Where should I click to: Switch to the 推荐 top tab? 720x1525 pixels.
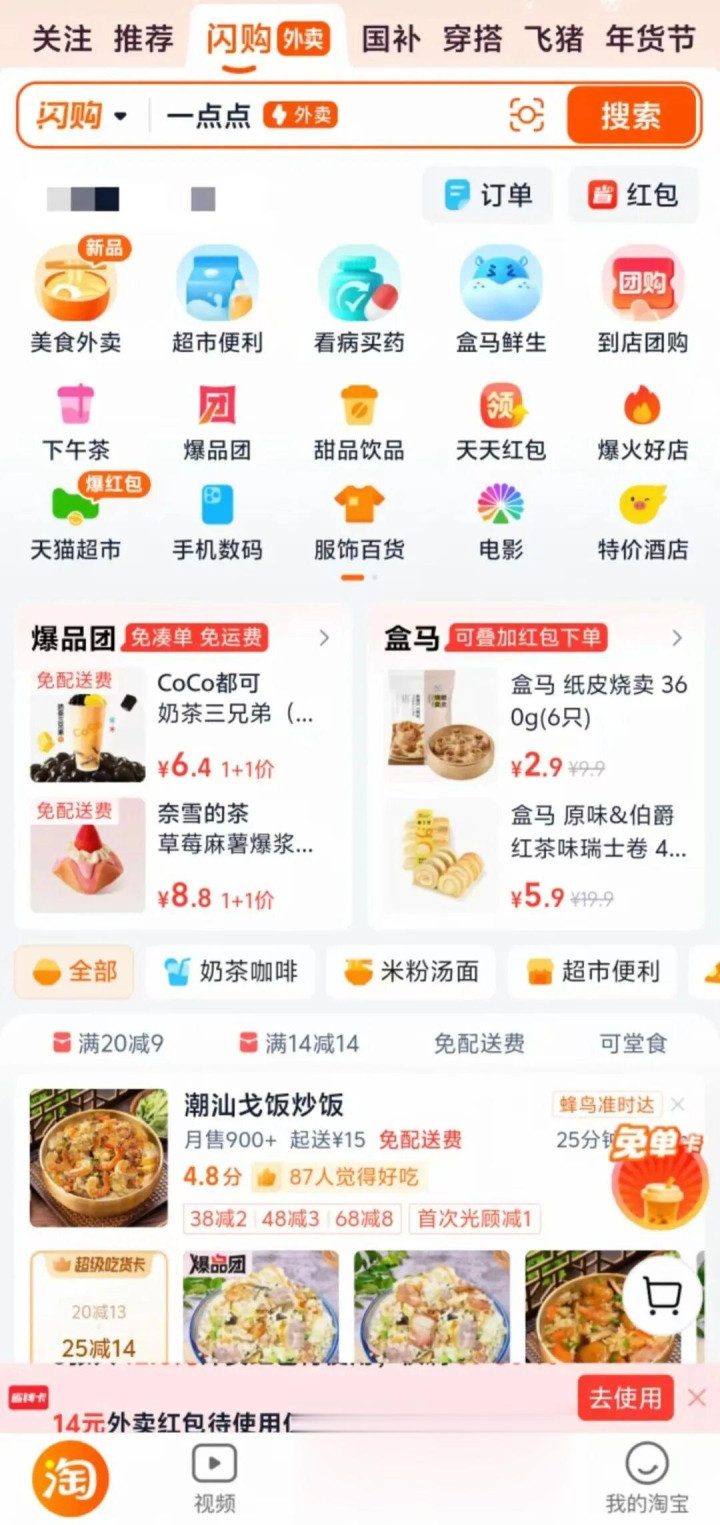coord(143,40)
